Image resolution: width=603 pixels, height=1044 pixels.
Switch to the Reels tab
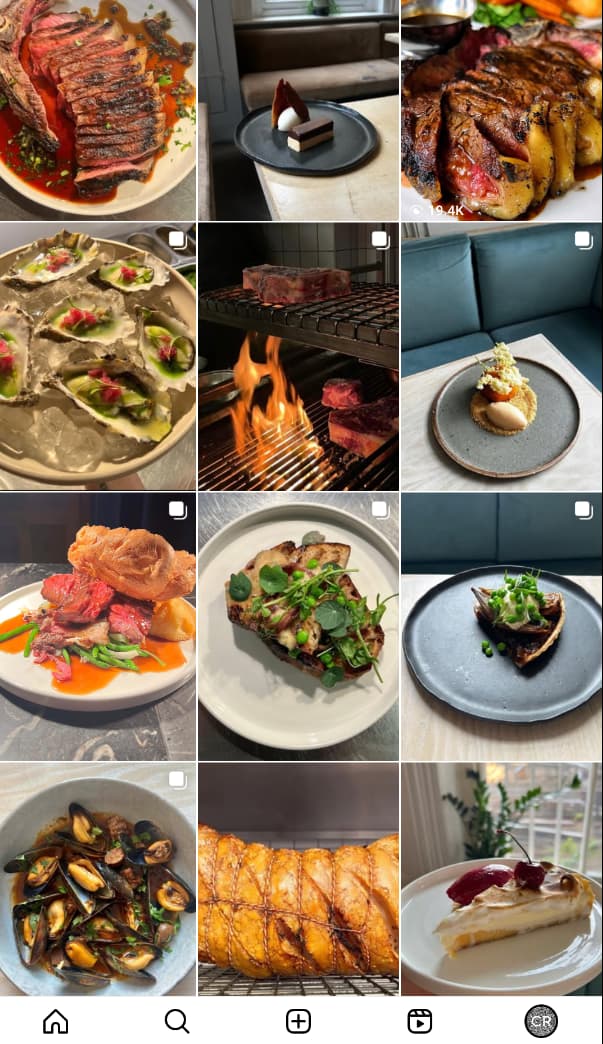(x=420, y=1021)
